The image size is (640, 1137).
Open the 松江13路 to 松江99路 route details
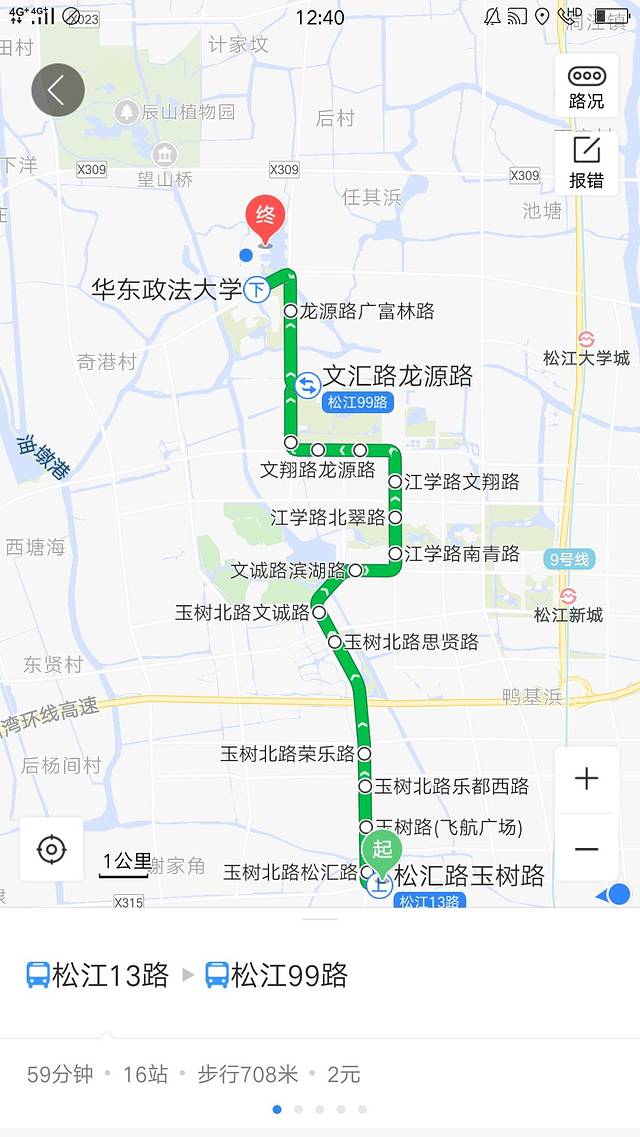[187, 975]
